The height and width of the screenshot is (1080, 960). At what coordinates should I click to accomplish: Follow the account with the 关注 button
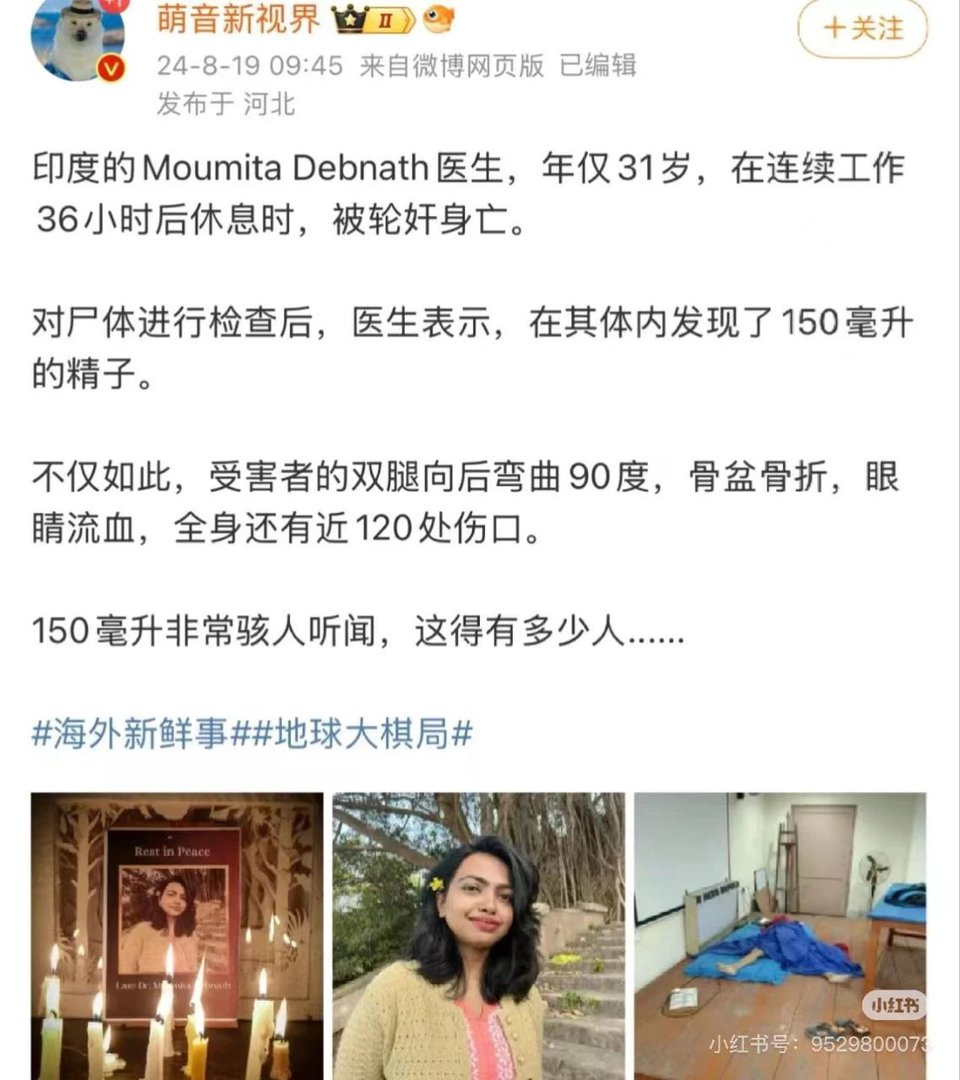click(862, 28)
